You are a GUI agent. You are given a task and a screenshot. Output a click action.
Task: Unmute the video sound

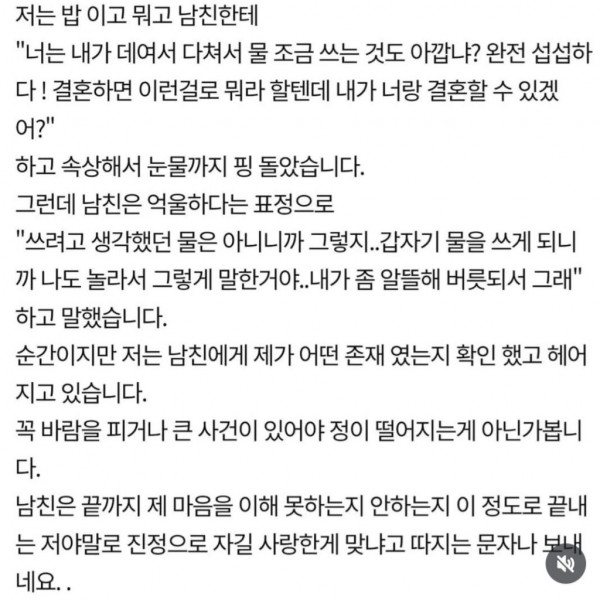click(x=566, y=566)
